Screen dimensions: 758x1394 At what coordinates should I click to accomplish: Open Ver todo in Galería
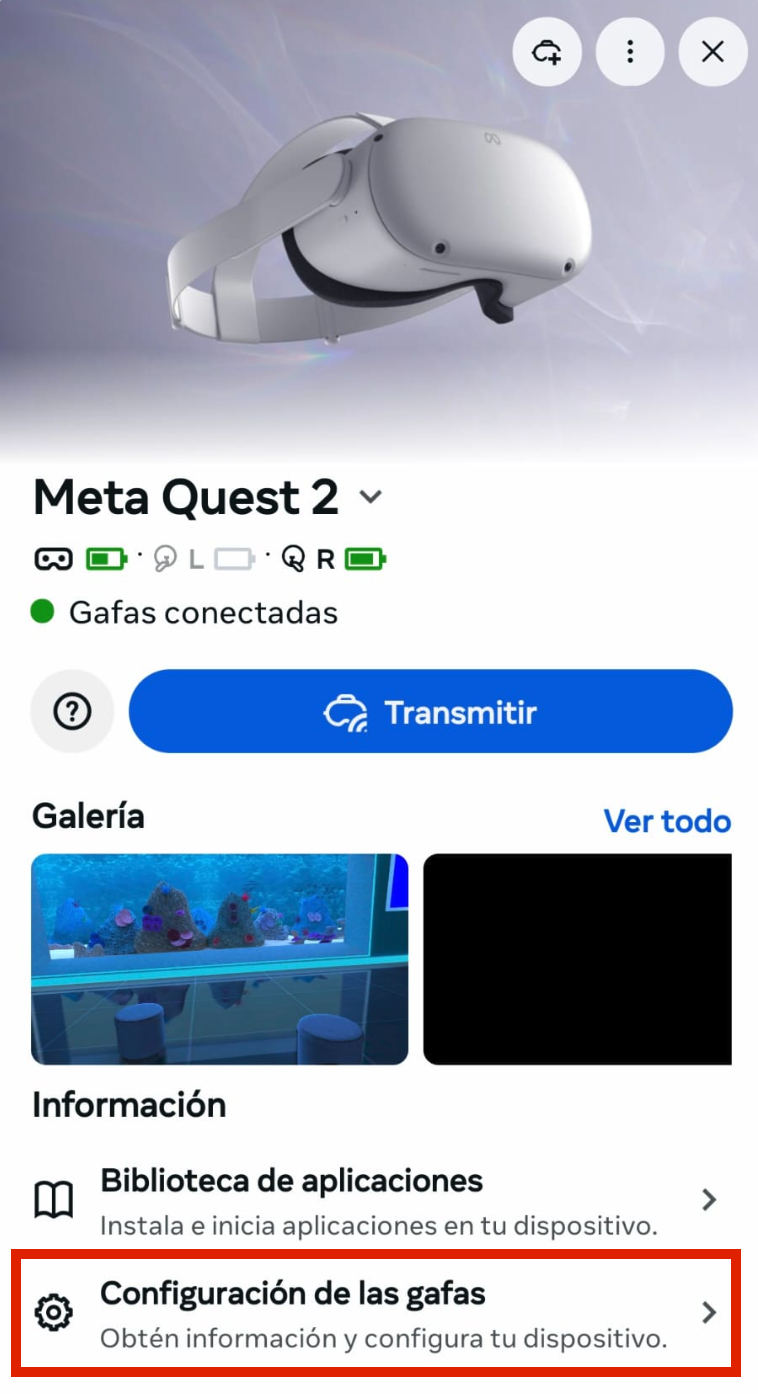click(x=667, y=821)
